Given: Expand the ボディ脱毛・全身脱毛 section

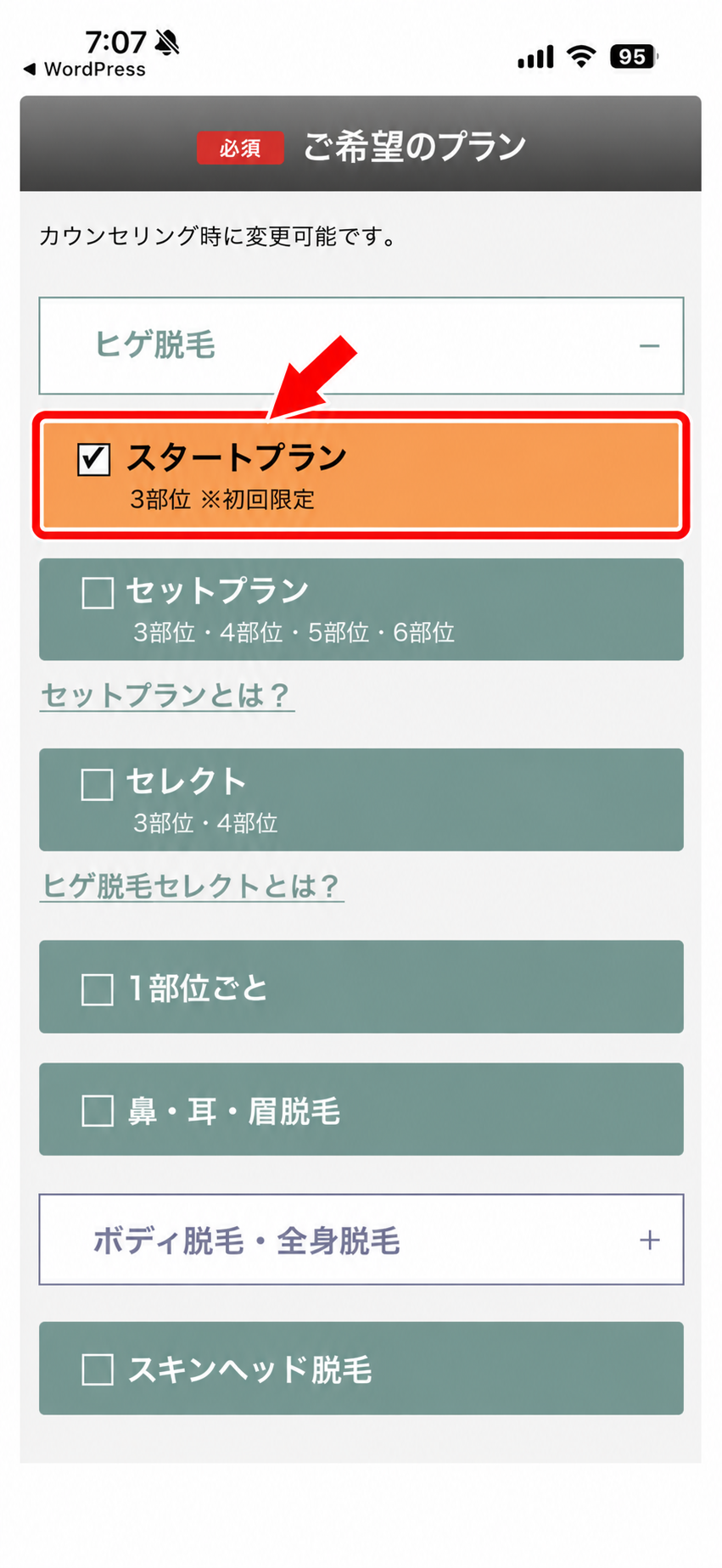Looking at the screenshot, I should [x=361, y=1240].
